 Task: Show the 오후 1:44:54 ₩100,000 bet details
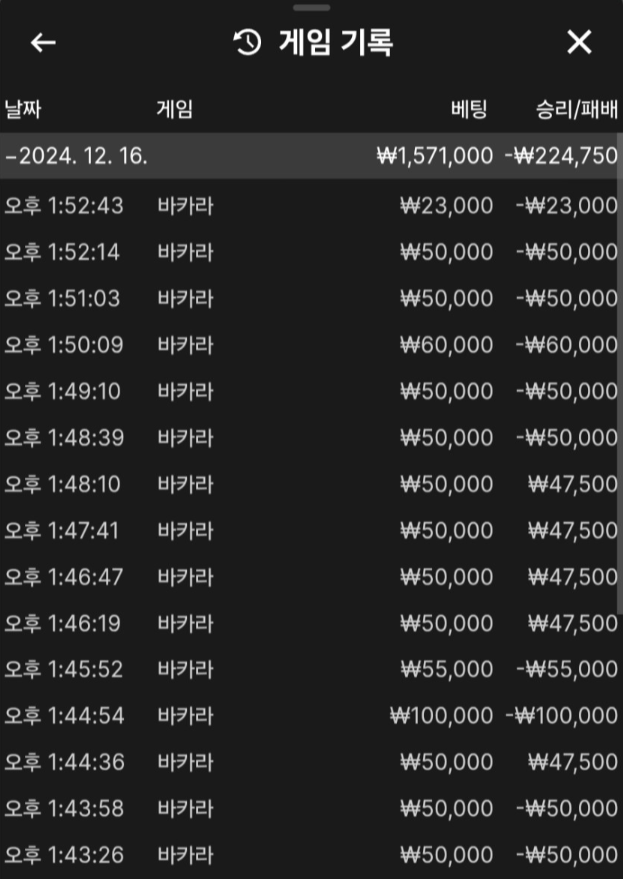tap(310, 716)
